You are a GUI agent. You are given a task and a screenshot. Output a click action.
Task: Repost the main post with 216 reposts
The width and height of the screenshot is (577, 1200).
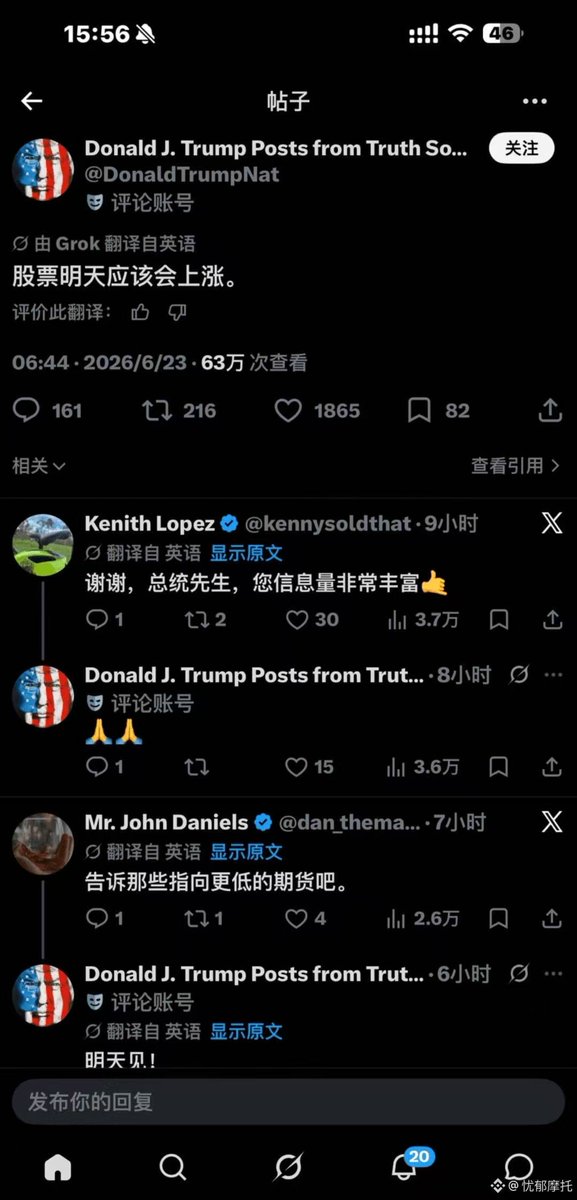[178, 410]
